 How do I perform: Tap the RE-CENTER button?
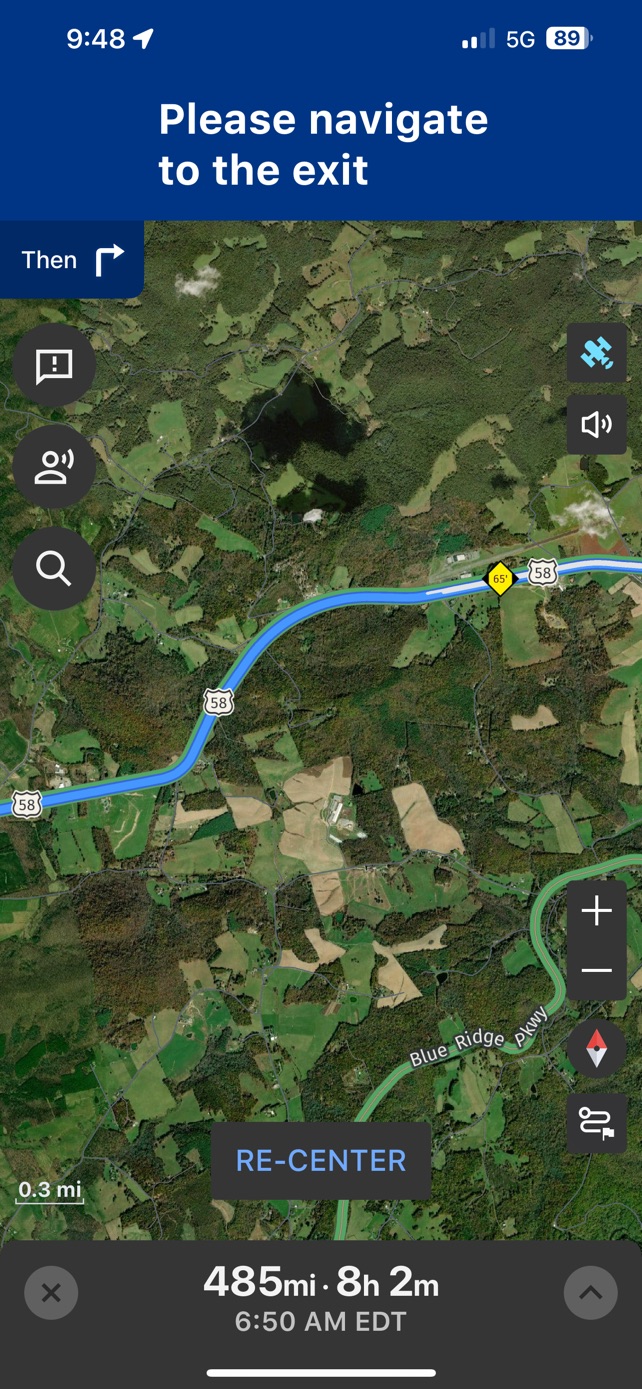pyautogui.click(x=321, y=1161)
